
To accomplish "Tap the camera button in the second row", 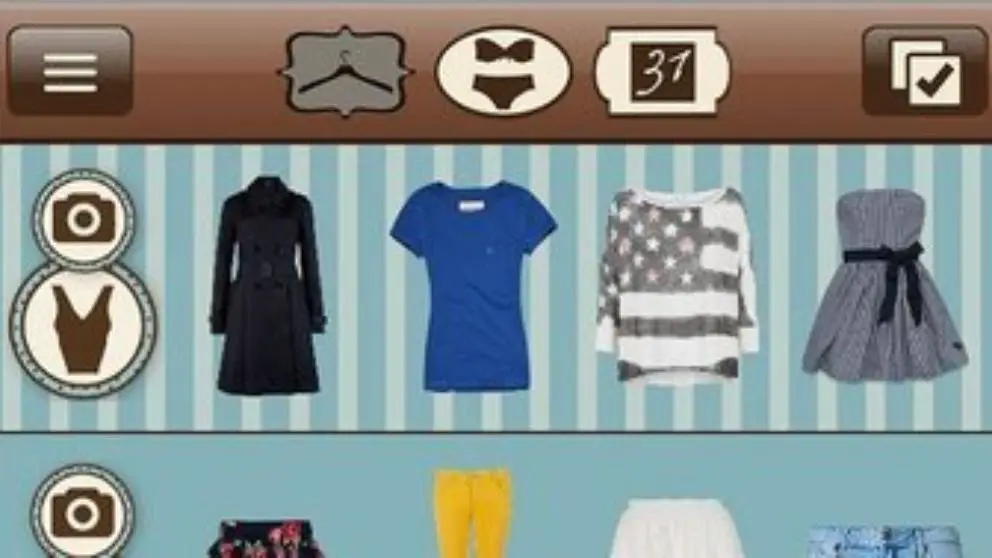I will 83,513.
